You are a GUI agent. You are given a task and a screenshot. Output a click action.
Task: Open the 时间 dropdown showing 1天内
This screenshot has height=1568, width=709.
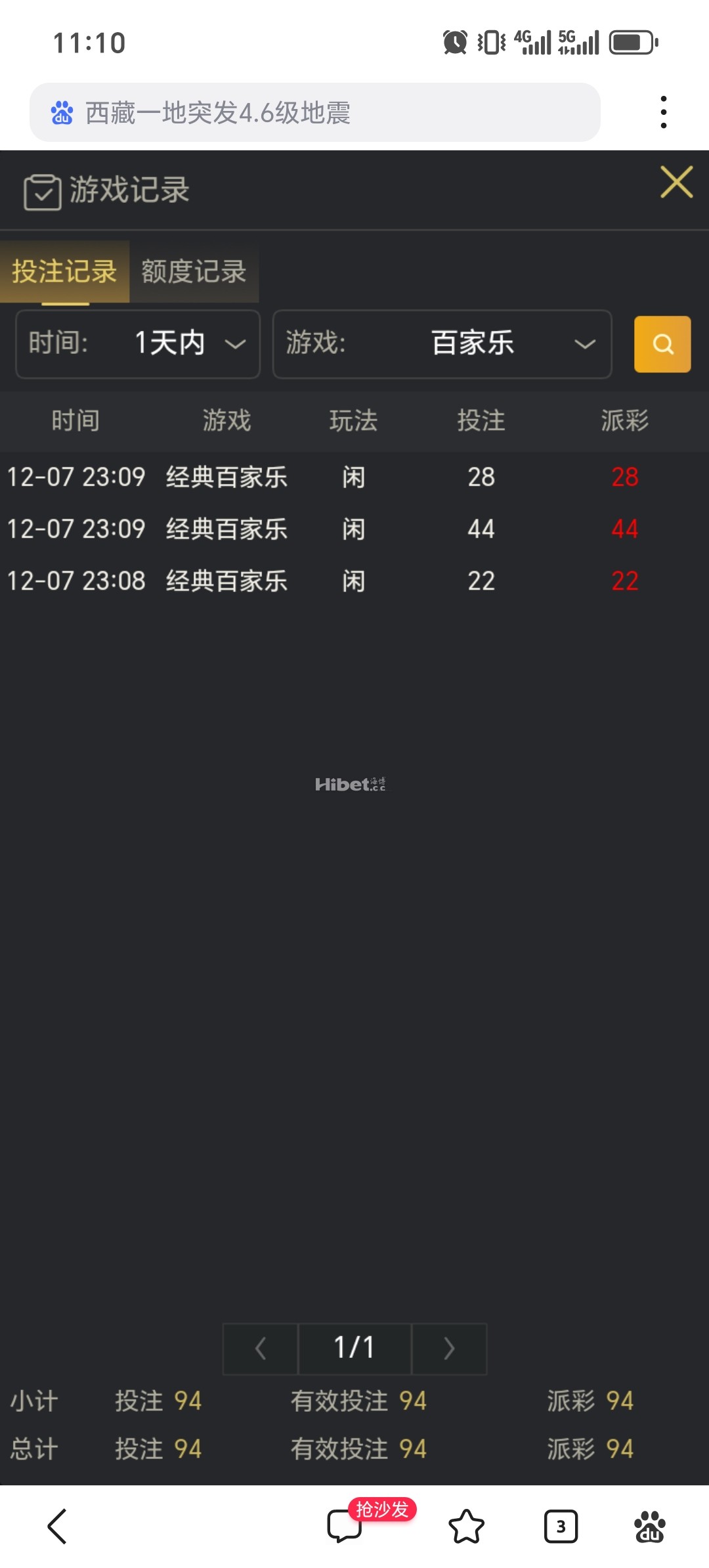(138, 343)
